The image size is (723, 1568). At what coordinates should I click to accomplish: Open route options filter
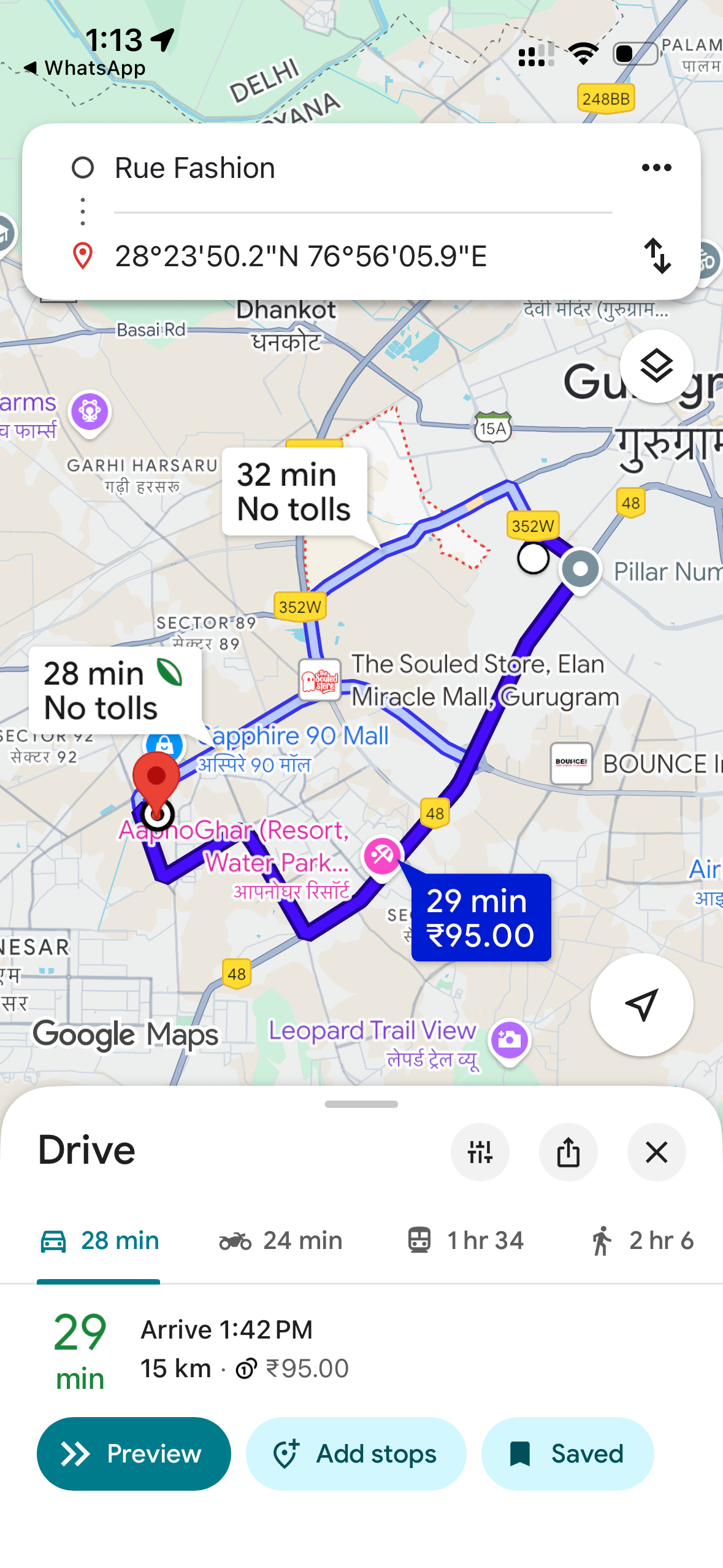click(480, 1152)
